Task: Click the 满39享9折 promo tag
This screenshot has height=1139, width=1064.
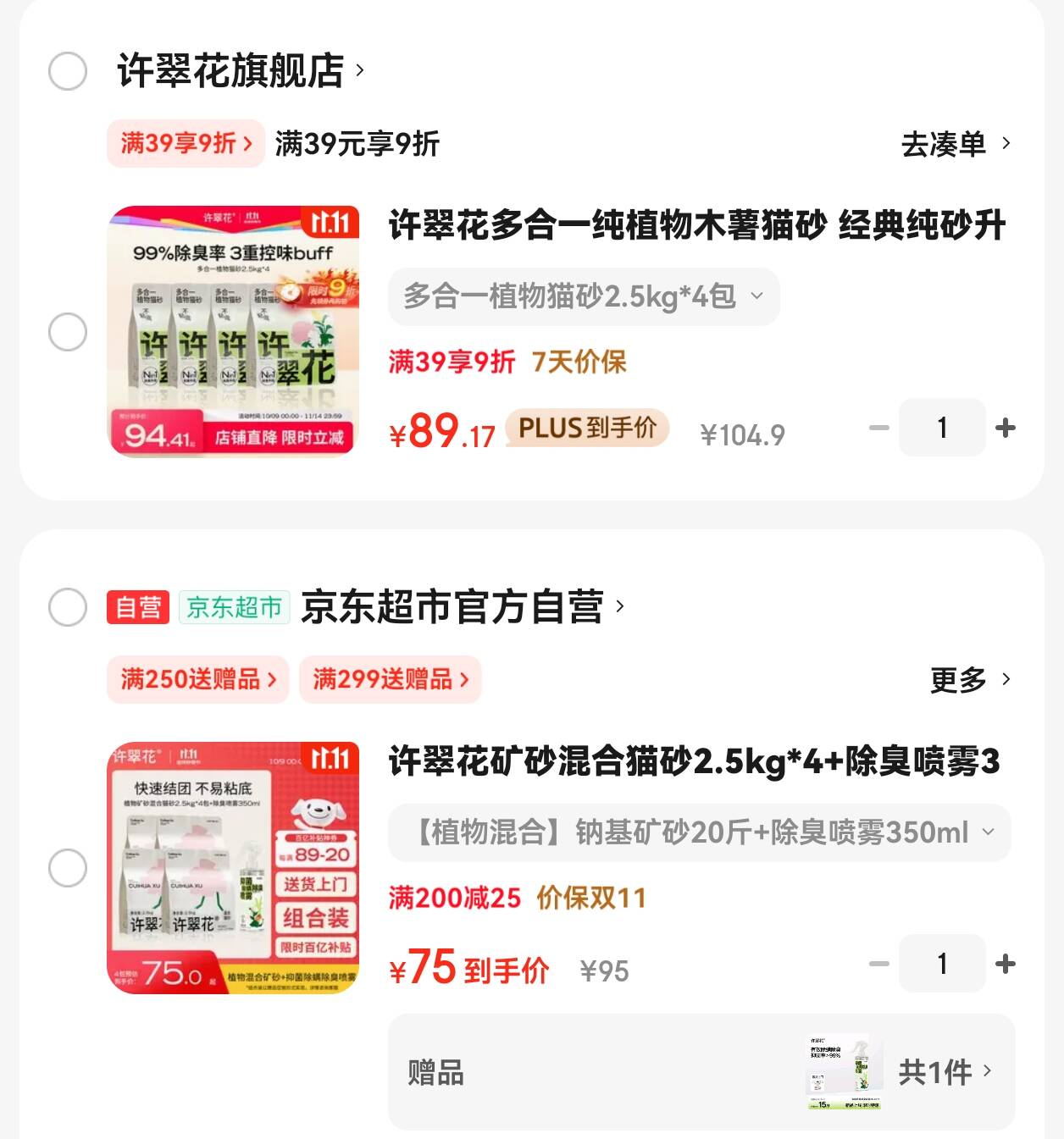Action: (x=183, y=144)
